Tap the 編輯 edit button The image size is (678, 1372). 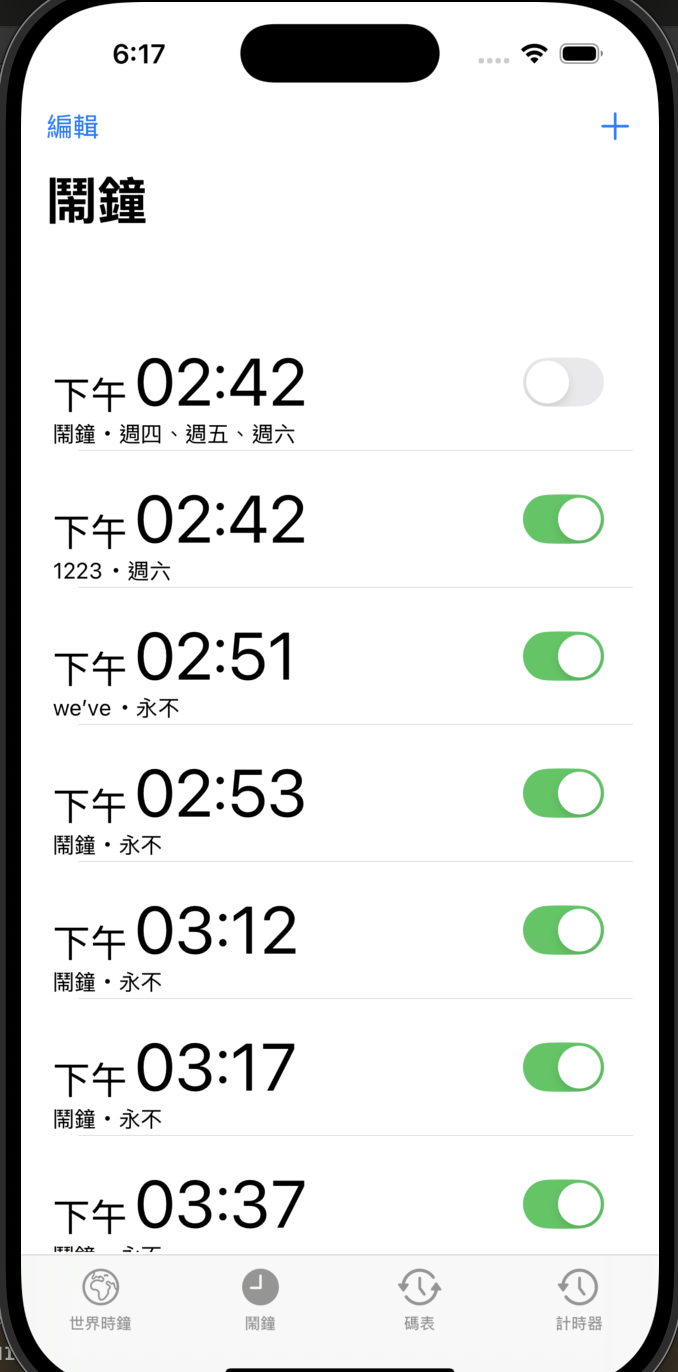pyautogui.click(x=73, y=127)
